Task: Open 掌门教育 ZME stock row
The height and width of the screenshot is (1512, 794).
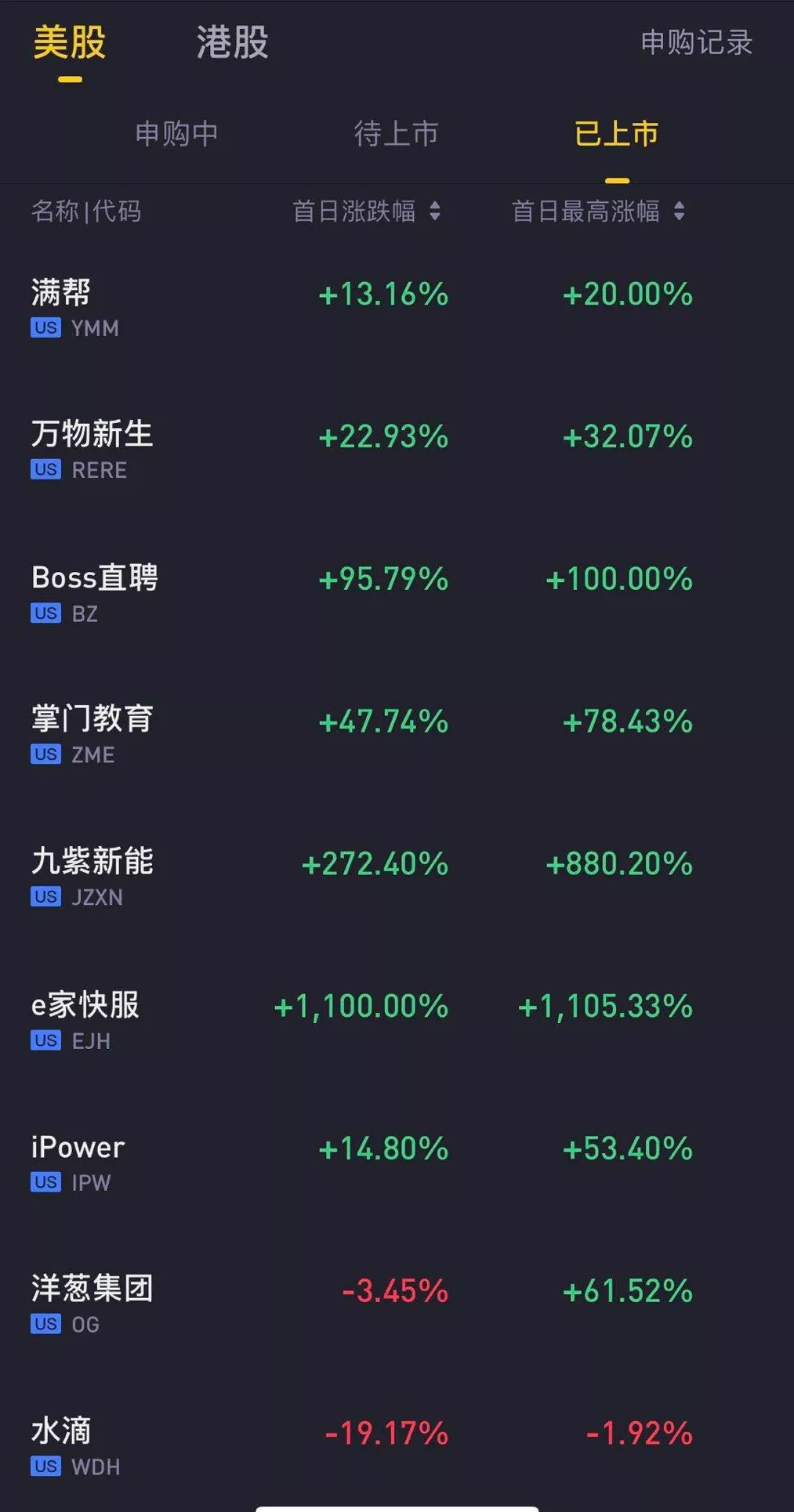Action: [x=397, y=736]
